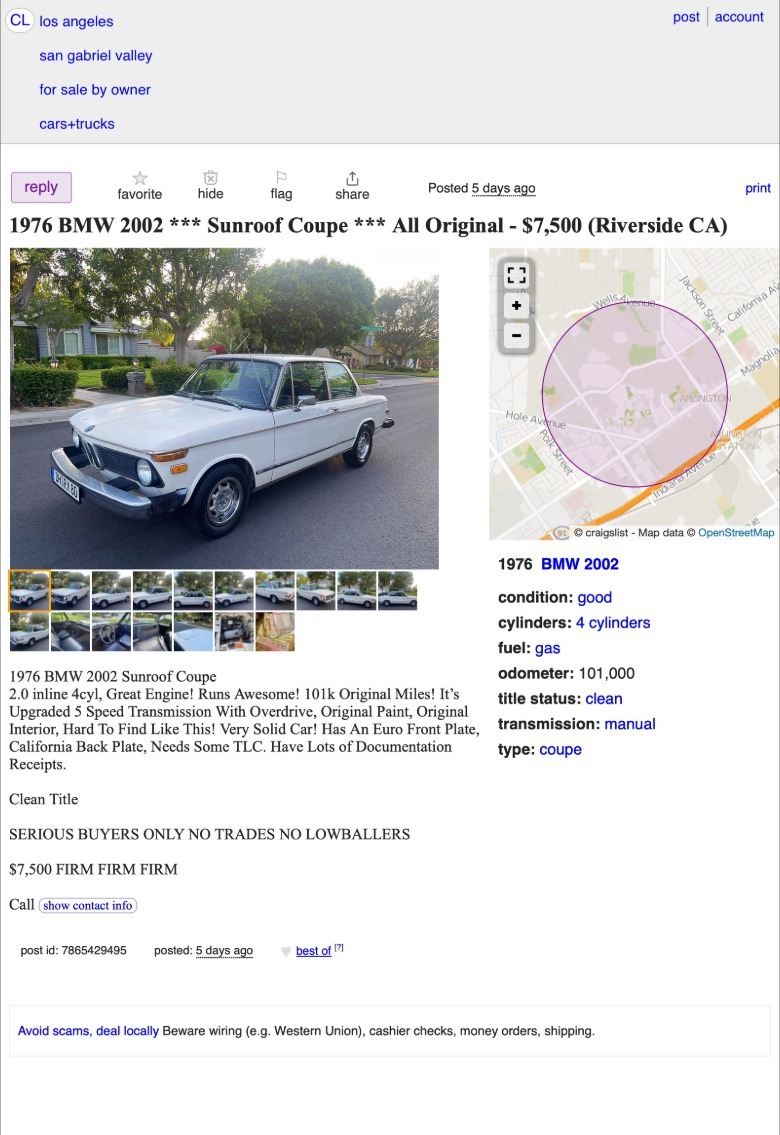
Task: Tap the reply button
Action: click(41, 187)
